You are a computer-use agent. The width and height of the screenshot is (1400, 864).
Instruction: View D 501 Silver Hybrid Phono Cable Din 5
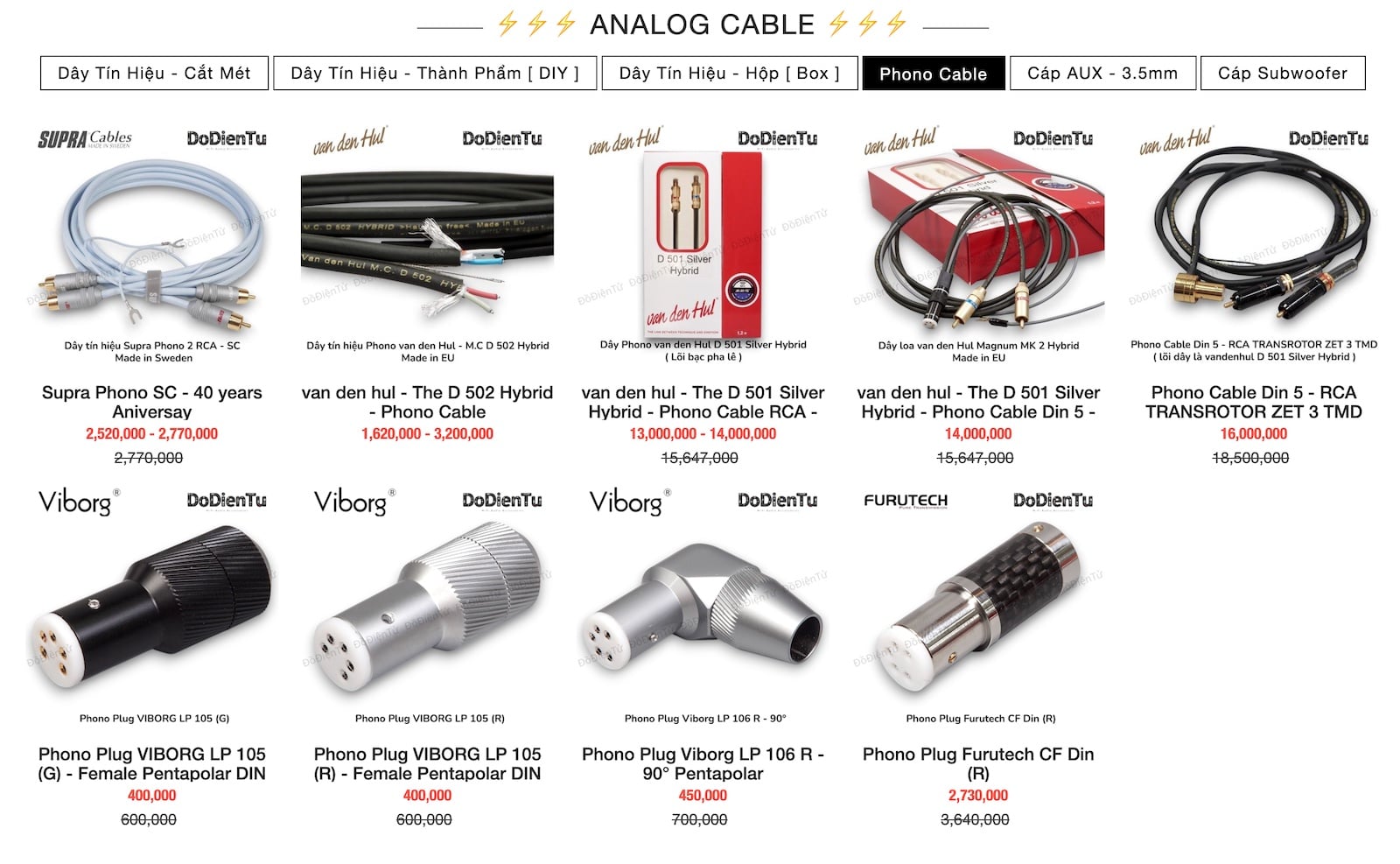click(x=978, y=402)
